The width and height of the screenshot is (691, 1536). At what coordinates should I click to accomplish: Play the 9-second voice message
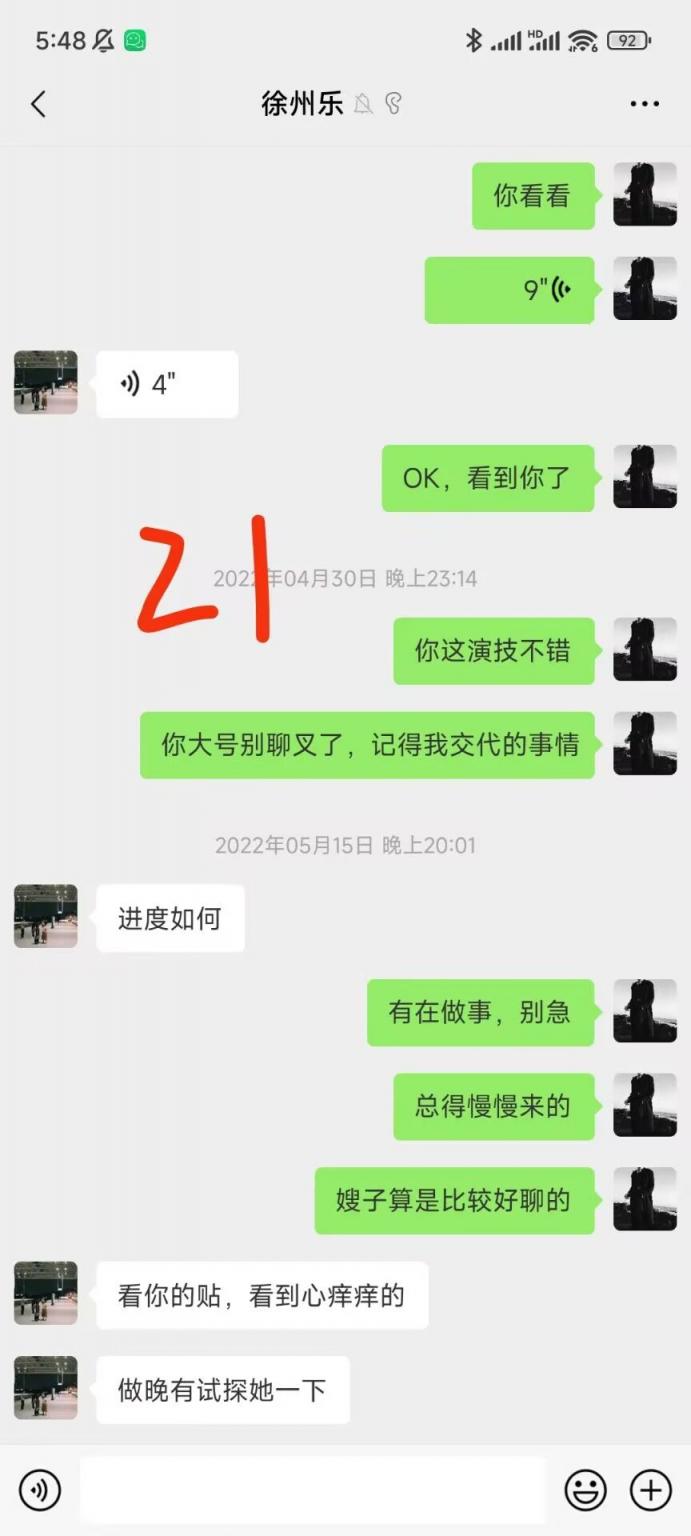510,290
